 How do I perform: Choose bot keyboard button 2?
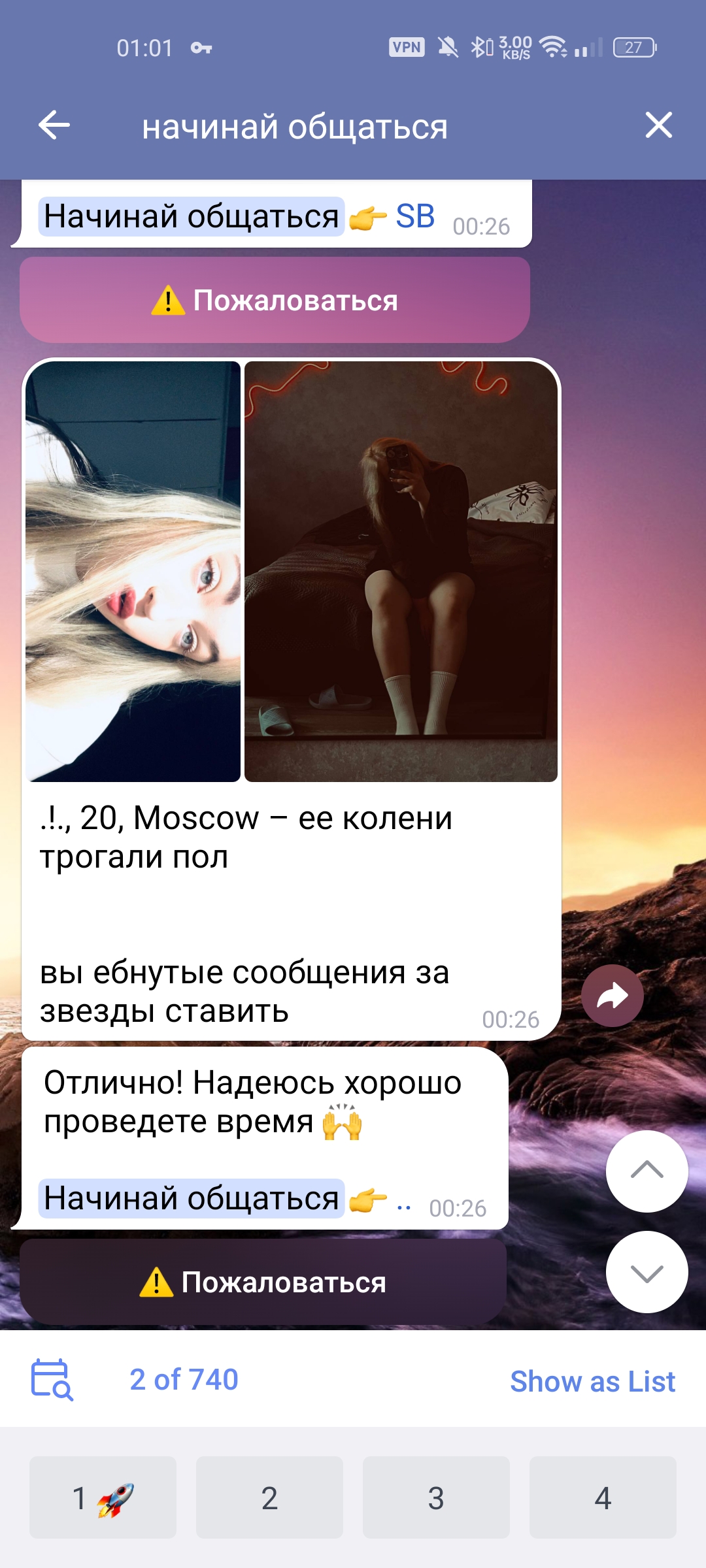pos(269,1497)
